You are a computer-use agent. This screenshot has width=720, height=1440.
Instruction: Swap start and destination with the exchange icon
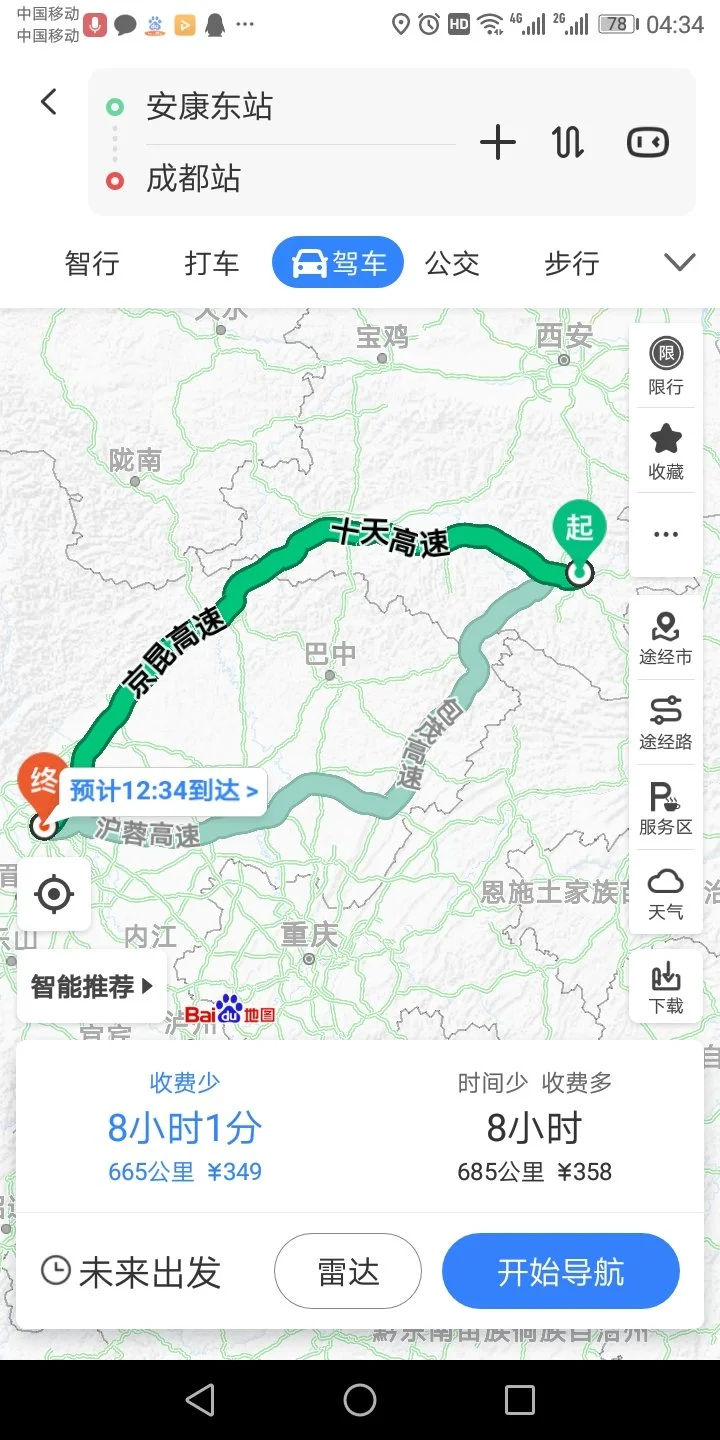[x=567, y=142]
